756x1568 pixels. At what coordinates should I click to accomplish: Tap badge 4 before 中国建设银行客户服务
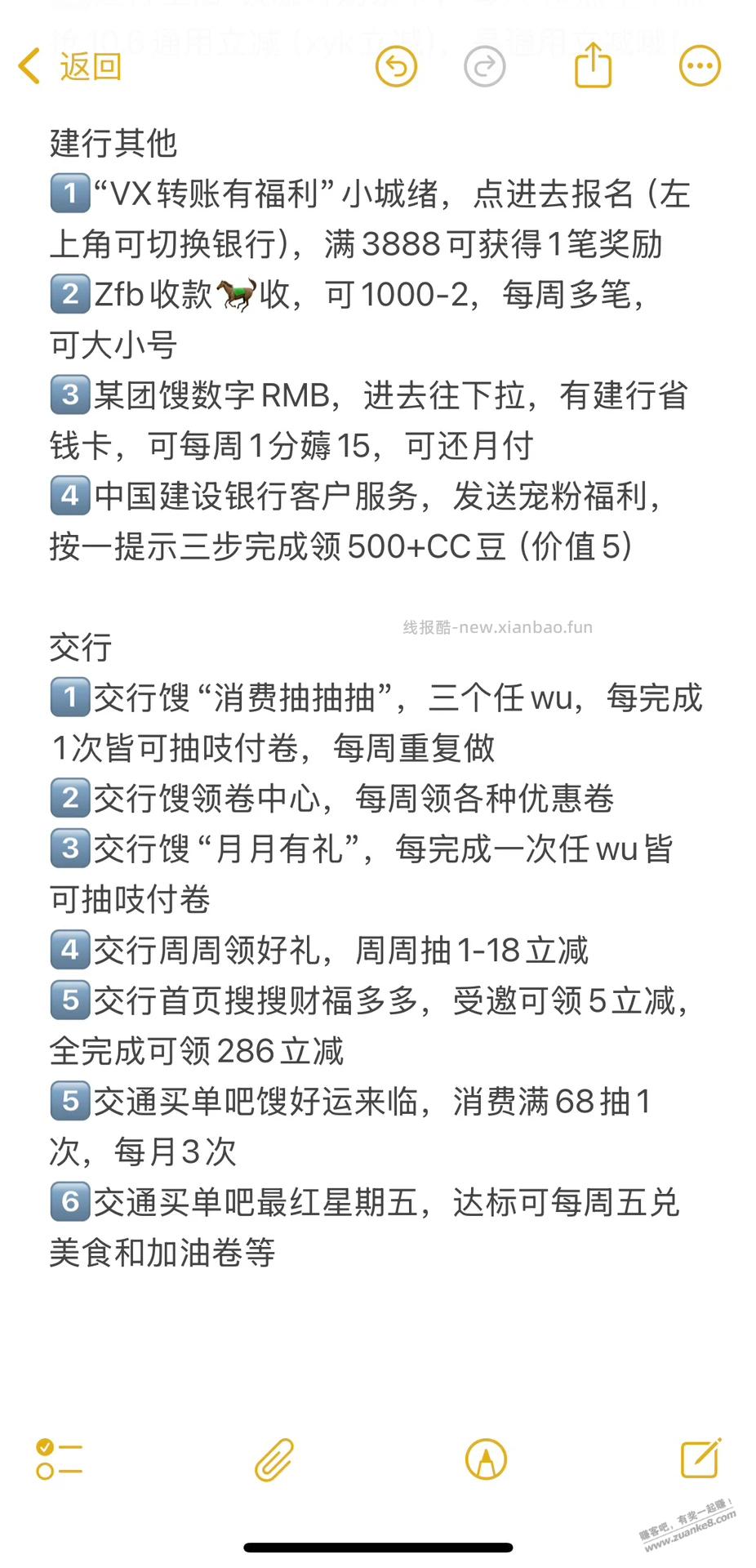pyautogui.click(x=69, y=496)
